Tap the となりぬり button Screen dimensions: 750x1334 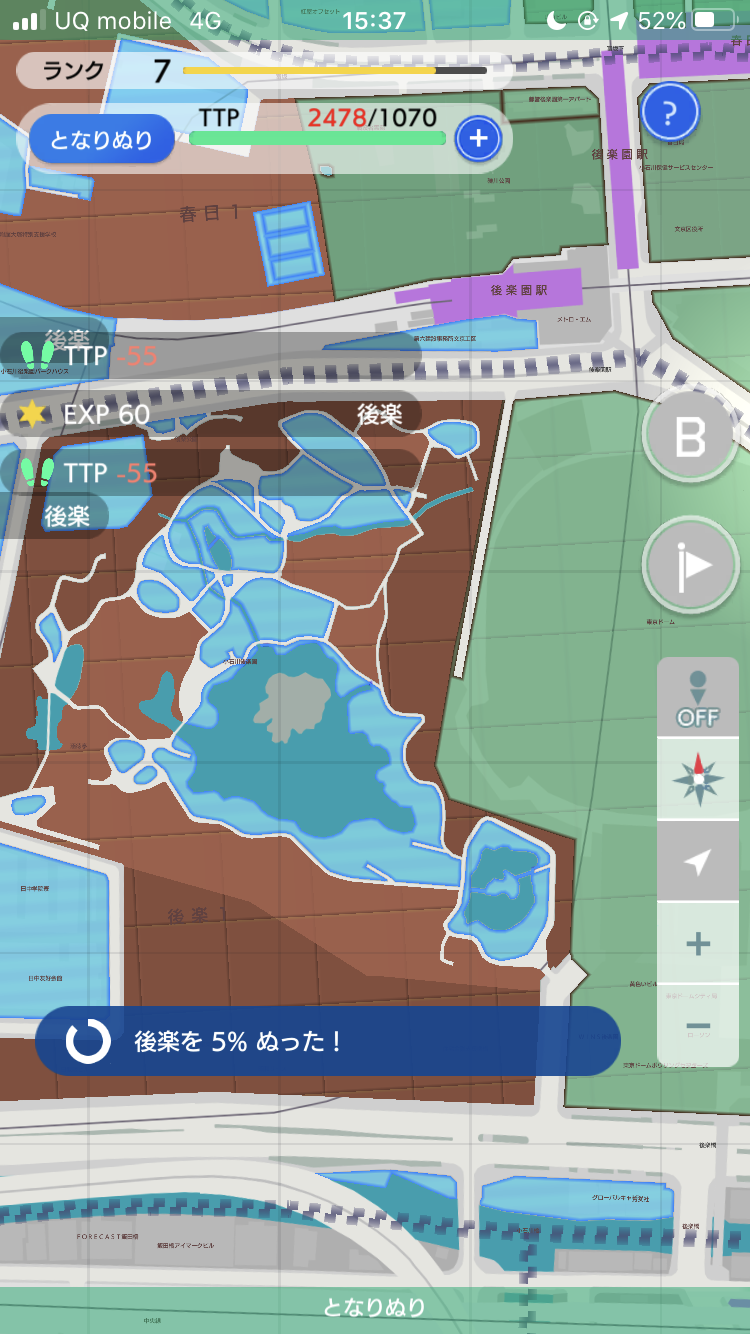click(x=102, y=139)
